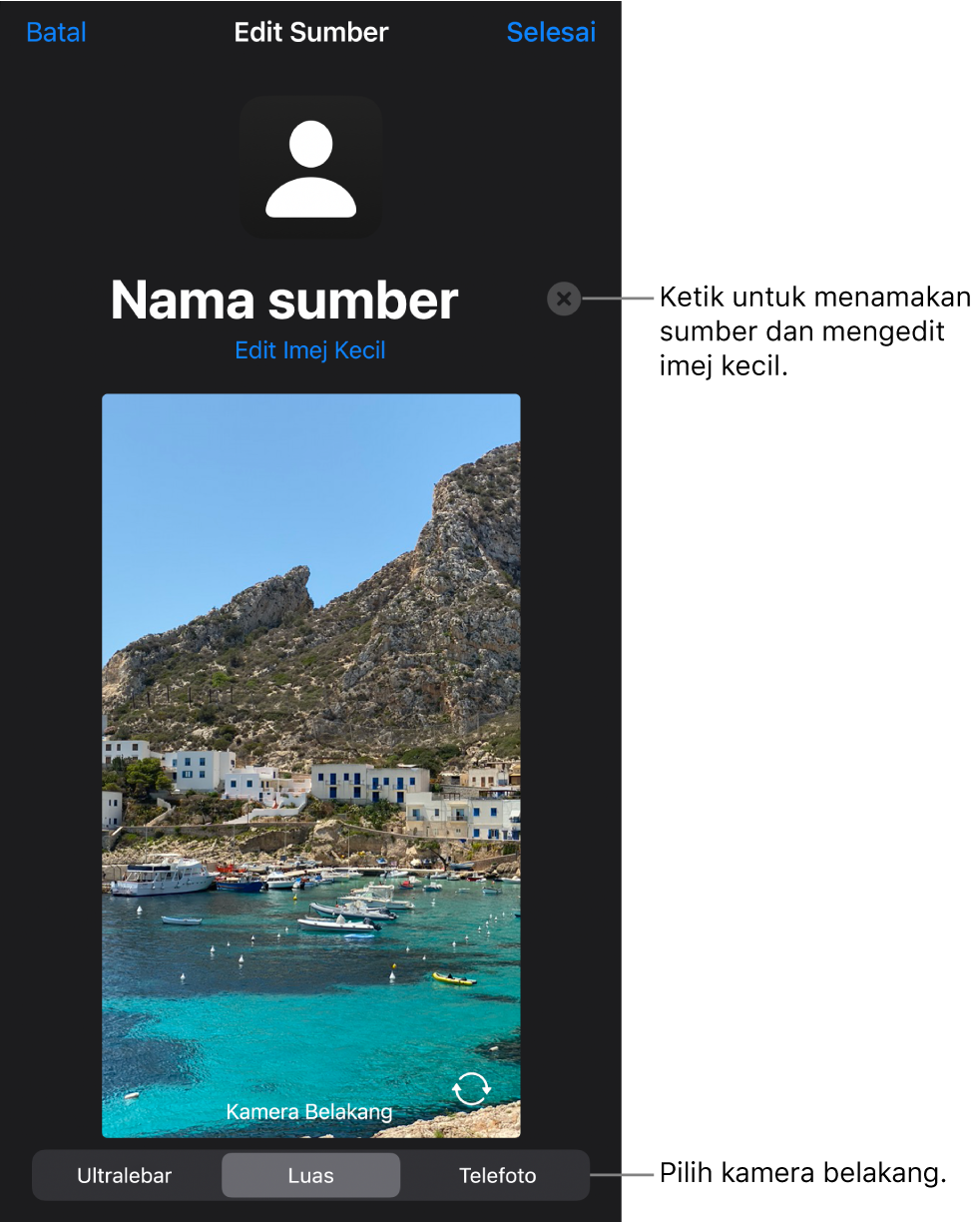Open Edit Imej Kecil link
Screen dimensions: 980x1222
(310, 350)
